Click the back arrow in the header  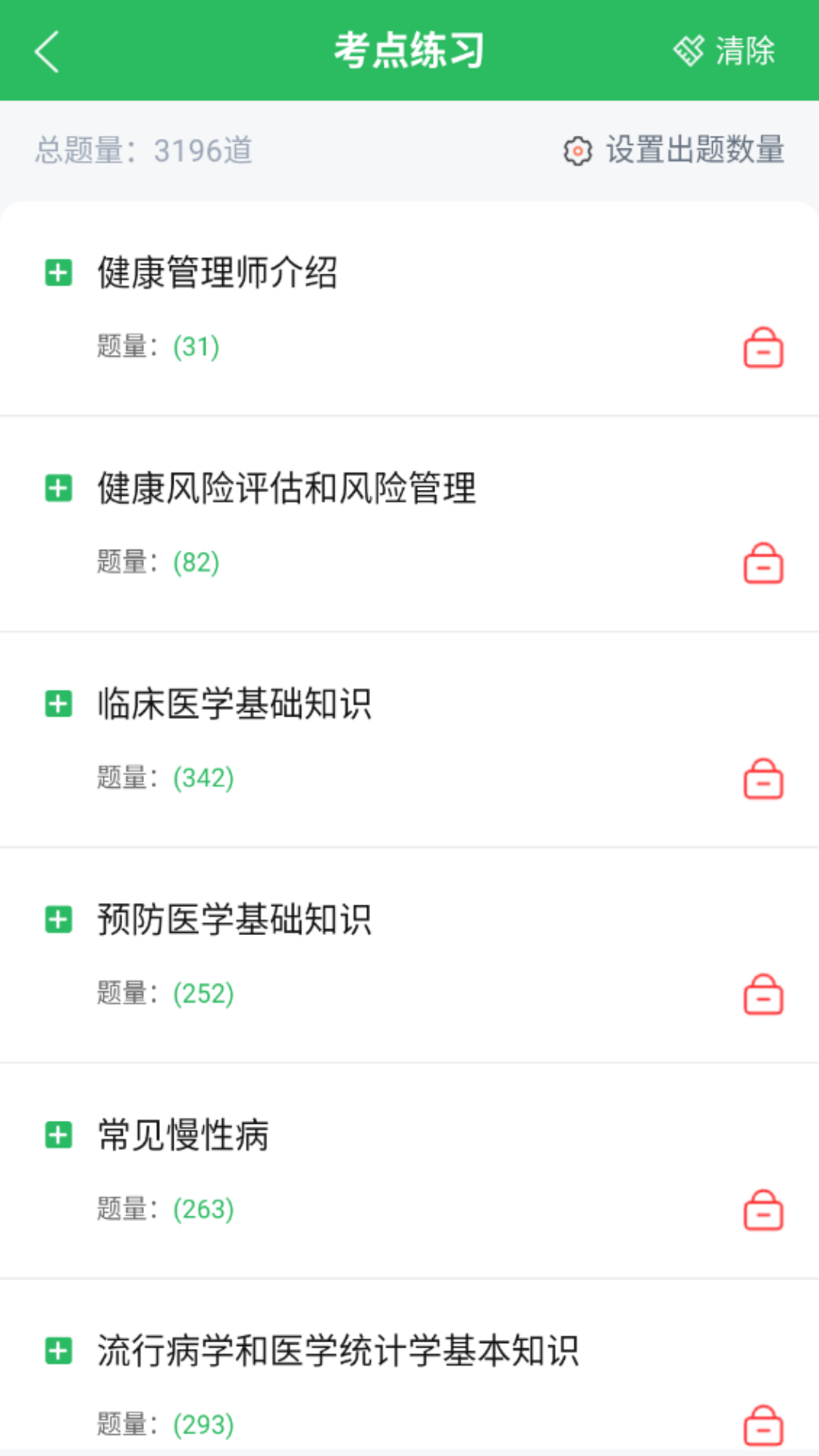click(x=45, y=50)
